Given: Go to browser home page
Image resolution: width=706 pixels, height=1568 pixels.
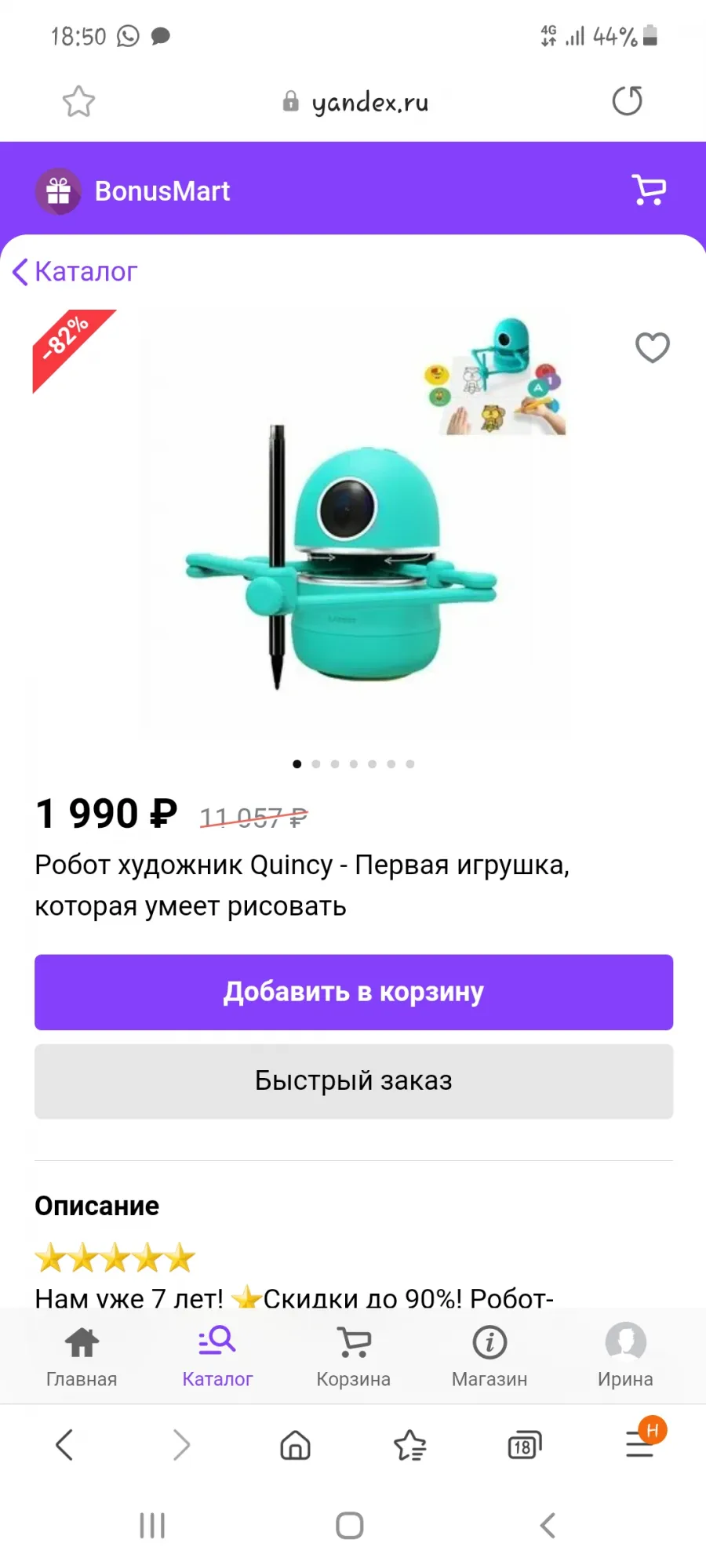Looking at the screenshot, I should coord(296,1445).
